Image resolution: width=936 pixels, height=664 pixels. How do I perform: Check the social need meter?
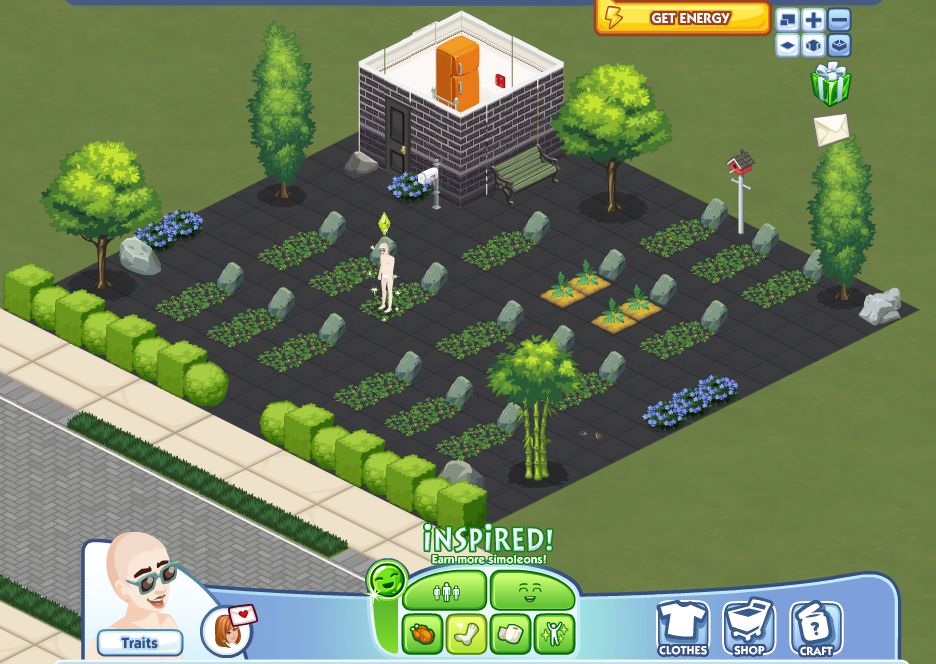pyautogui.click(x=444, y=591)
